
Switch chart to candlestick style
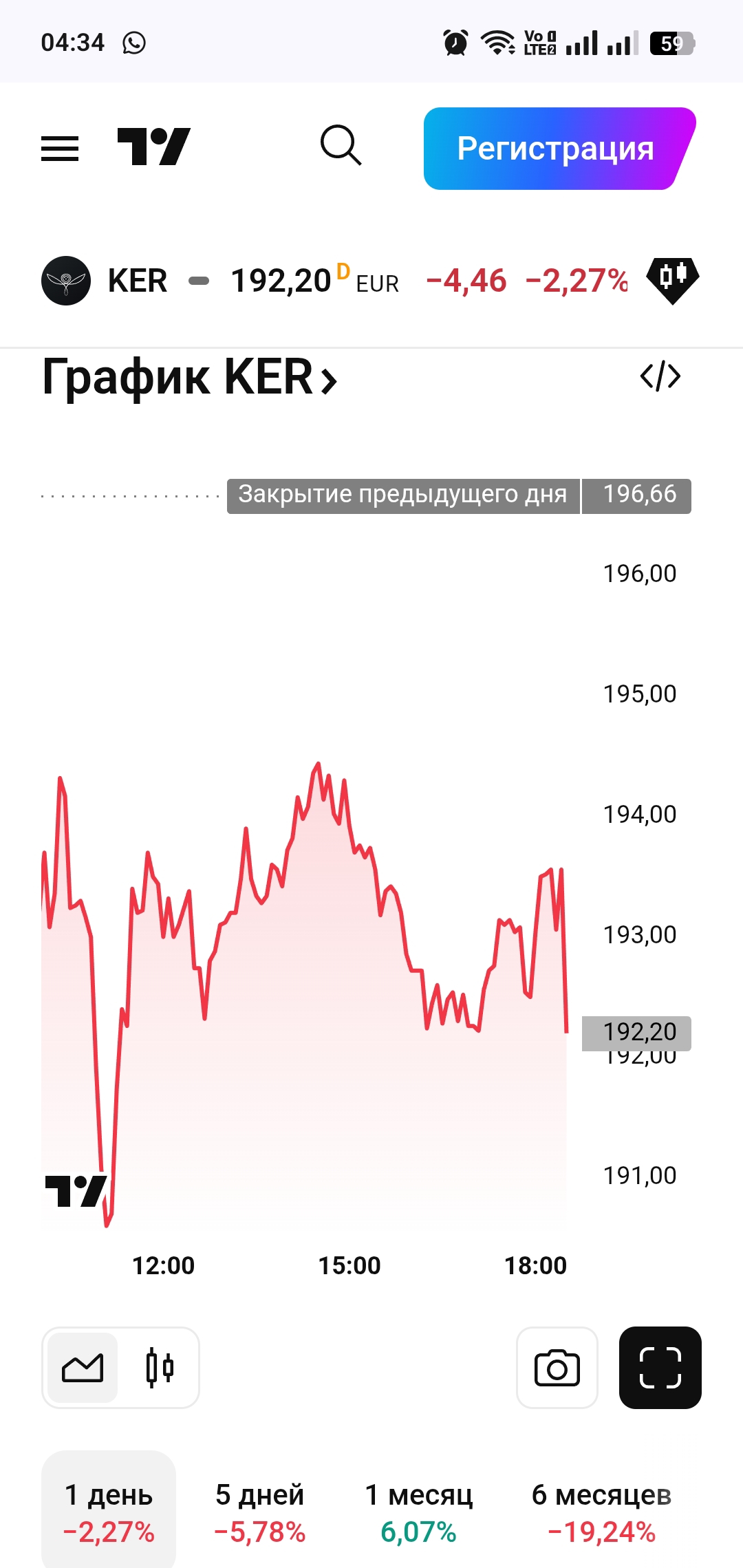[160, 1368]
